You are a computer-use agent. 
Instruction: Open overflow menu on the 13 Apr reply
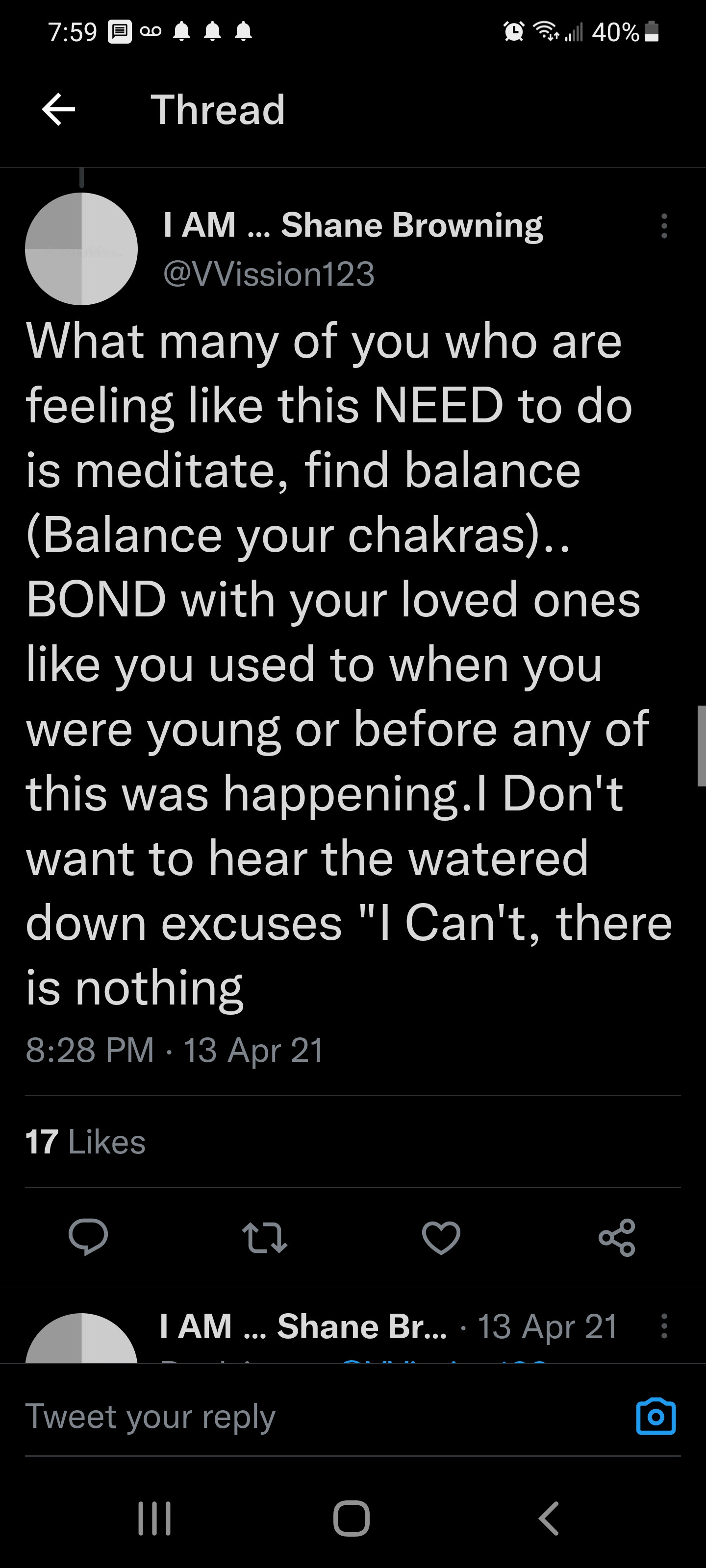click(x=664, y=1326)
